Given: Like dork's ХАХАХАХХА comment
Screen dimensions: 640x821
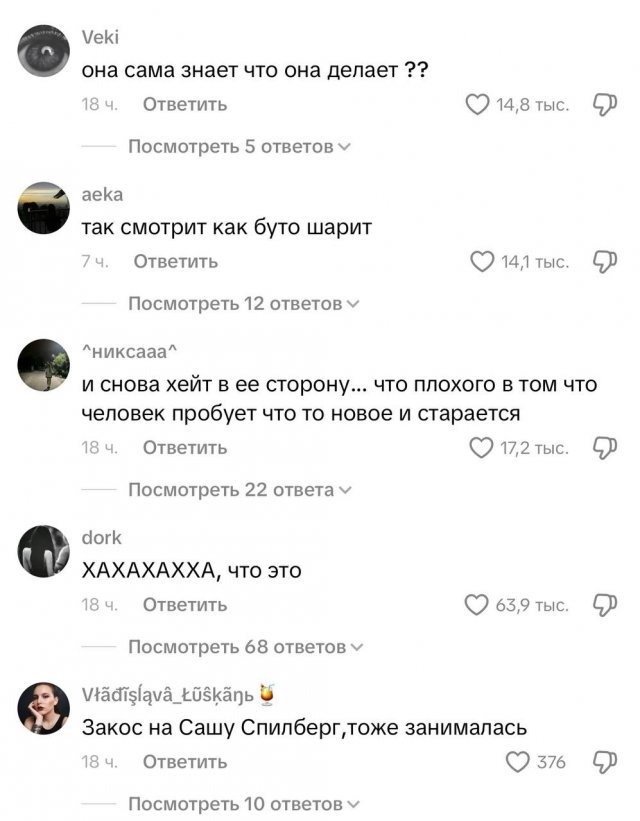Looking at the screenshot, I should coord(477,605).
